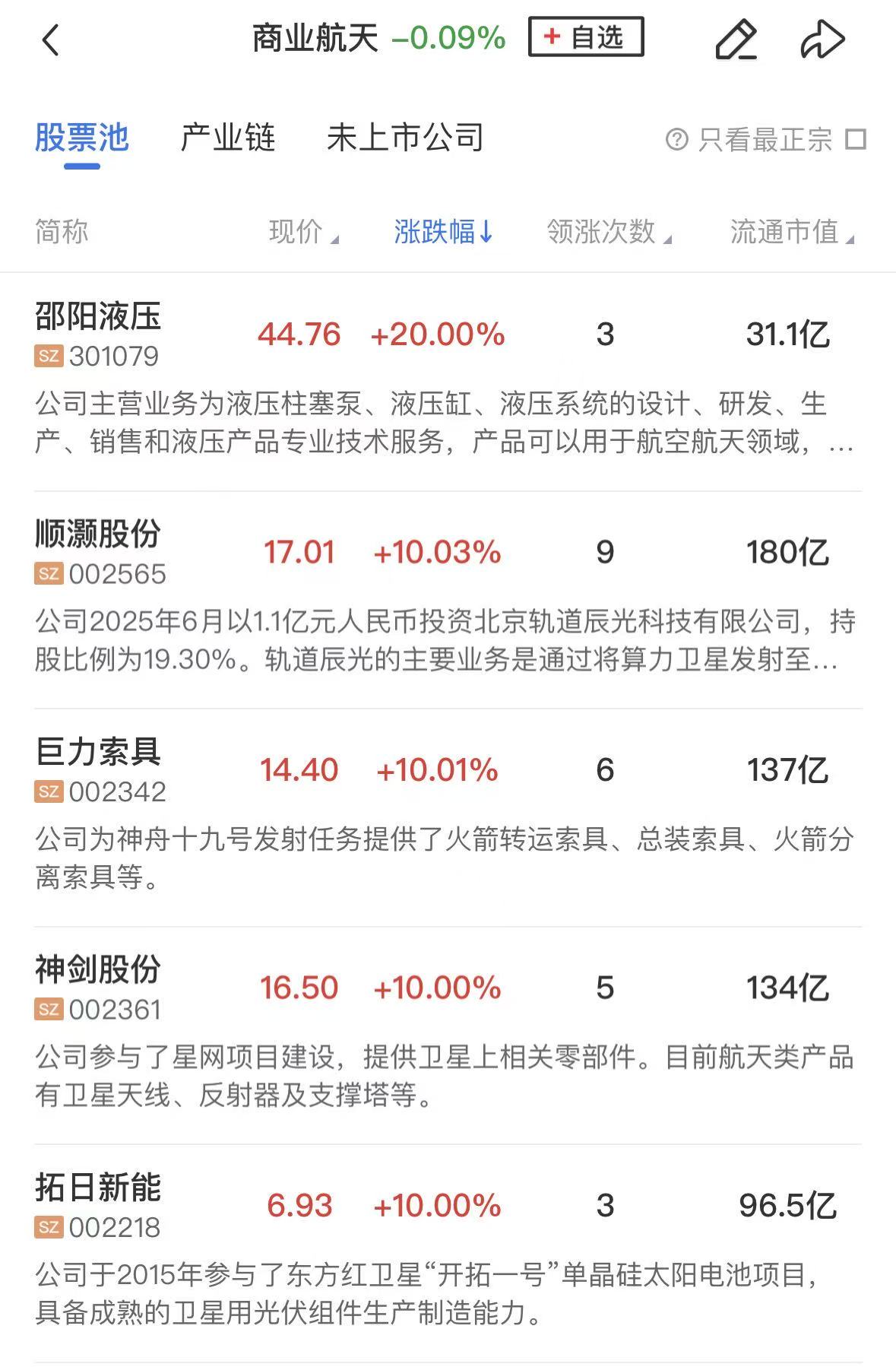Check the 只看最正宗 checkbox
The image size is (896, 1367).
pos(856,140)
